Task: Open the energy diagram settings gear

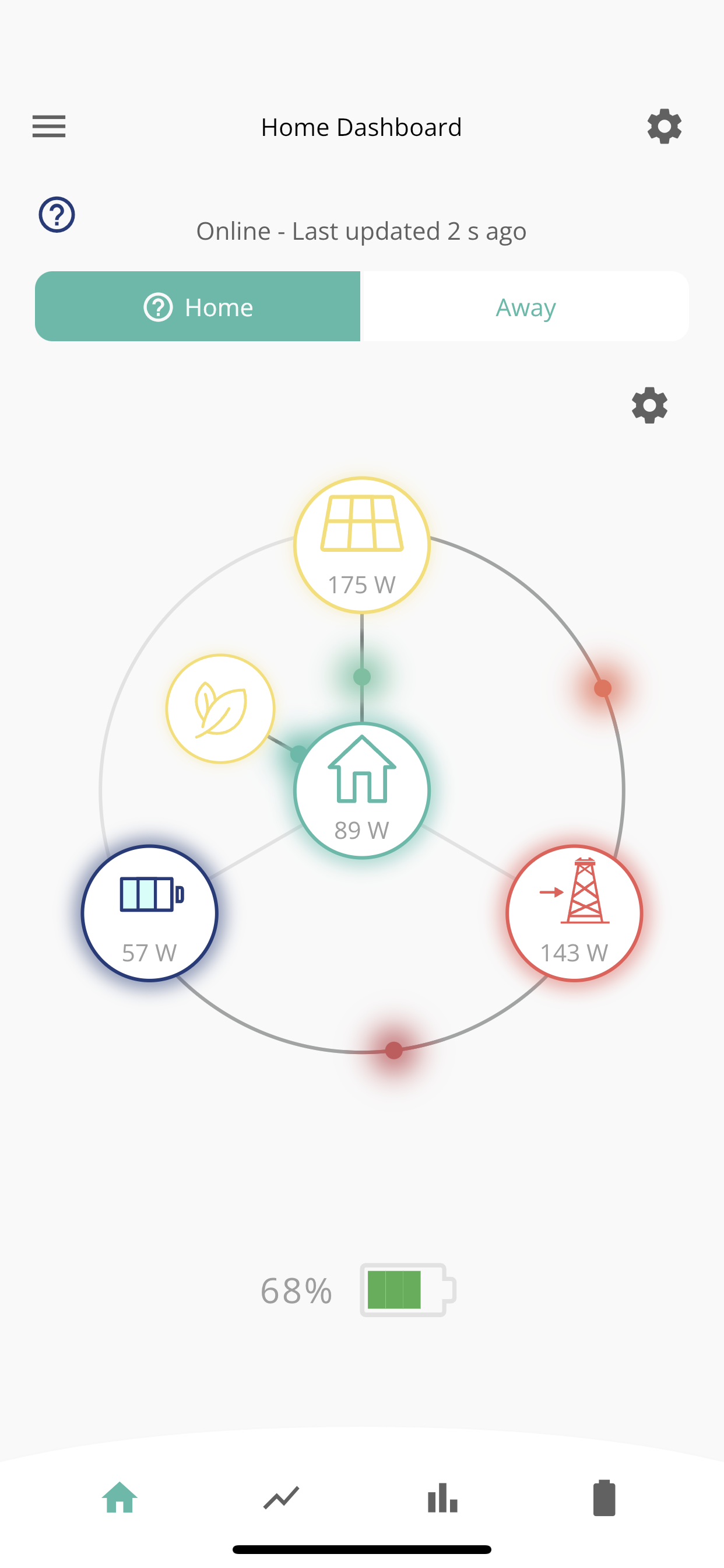Action: coord(649,405)
